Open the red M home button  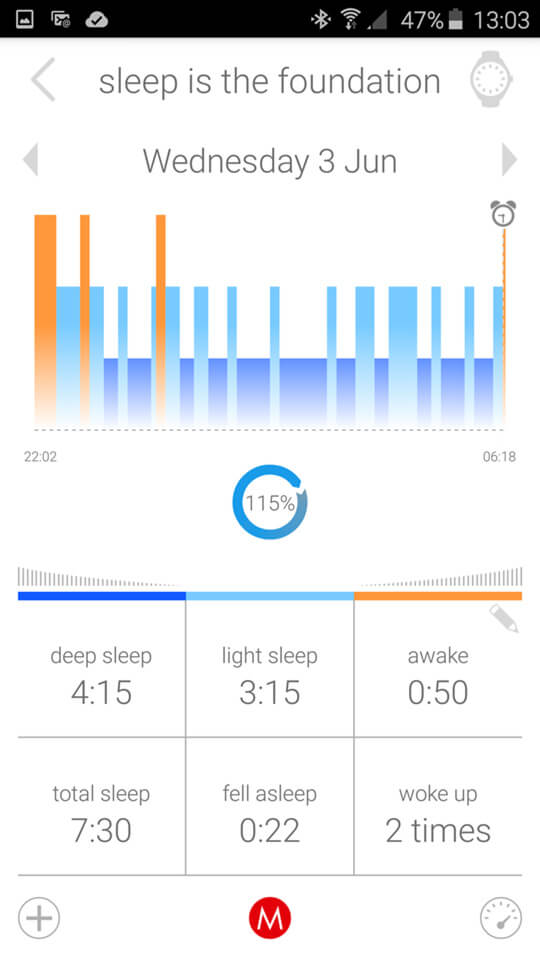[269, 918]
